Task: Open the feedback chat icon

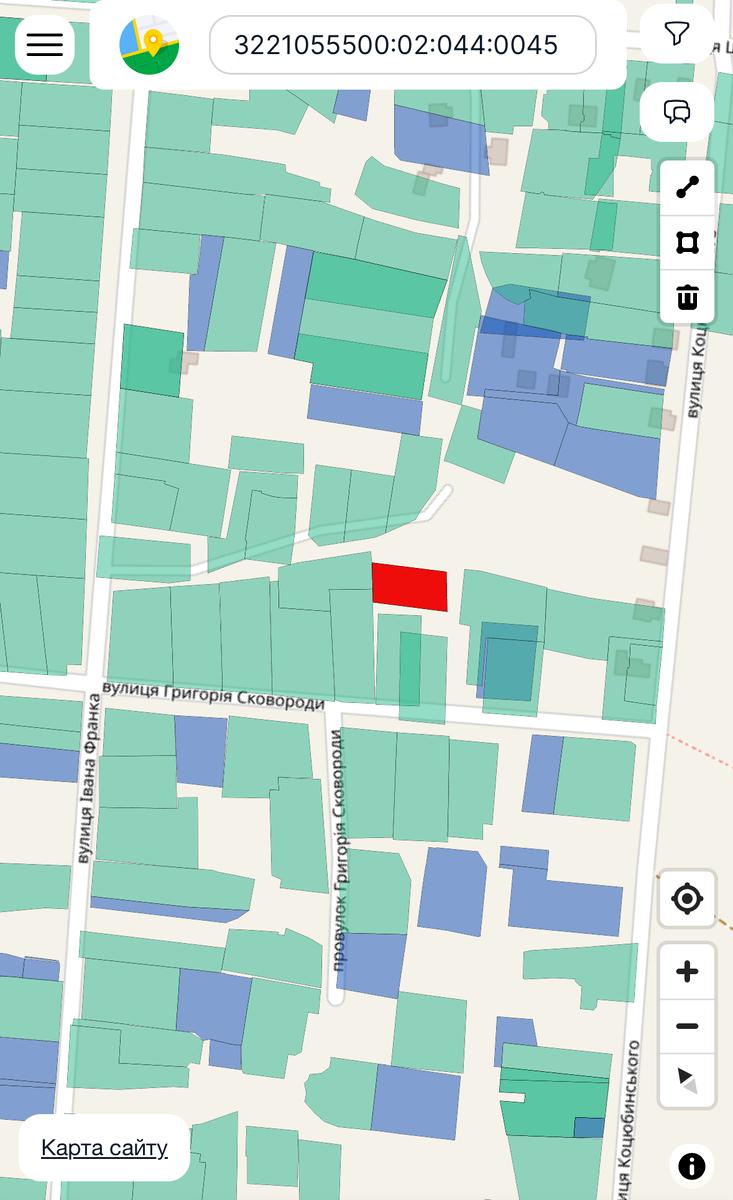Action: click(x=677, y=111)
